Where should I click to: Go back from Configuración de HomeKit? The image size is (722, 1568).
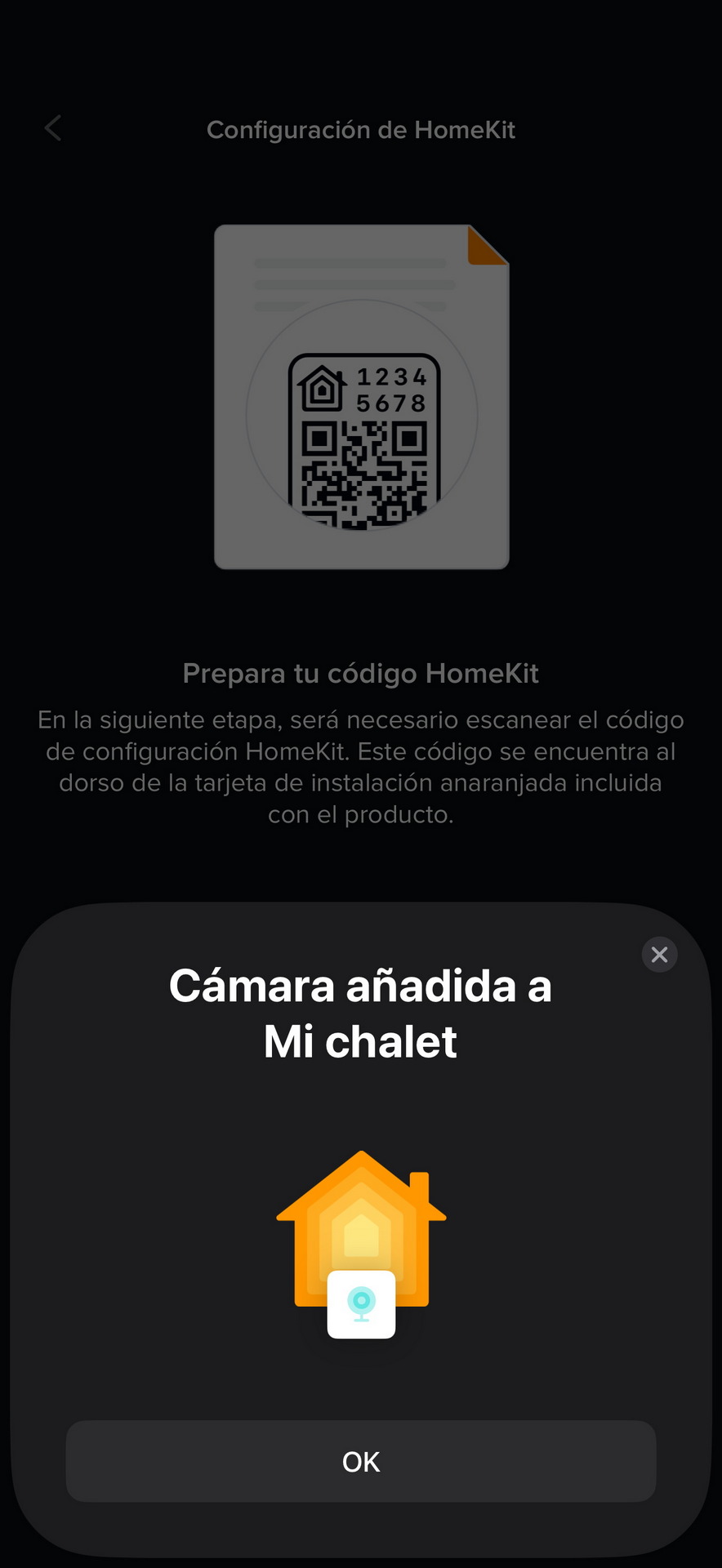point(53,128)
